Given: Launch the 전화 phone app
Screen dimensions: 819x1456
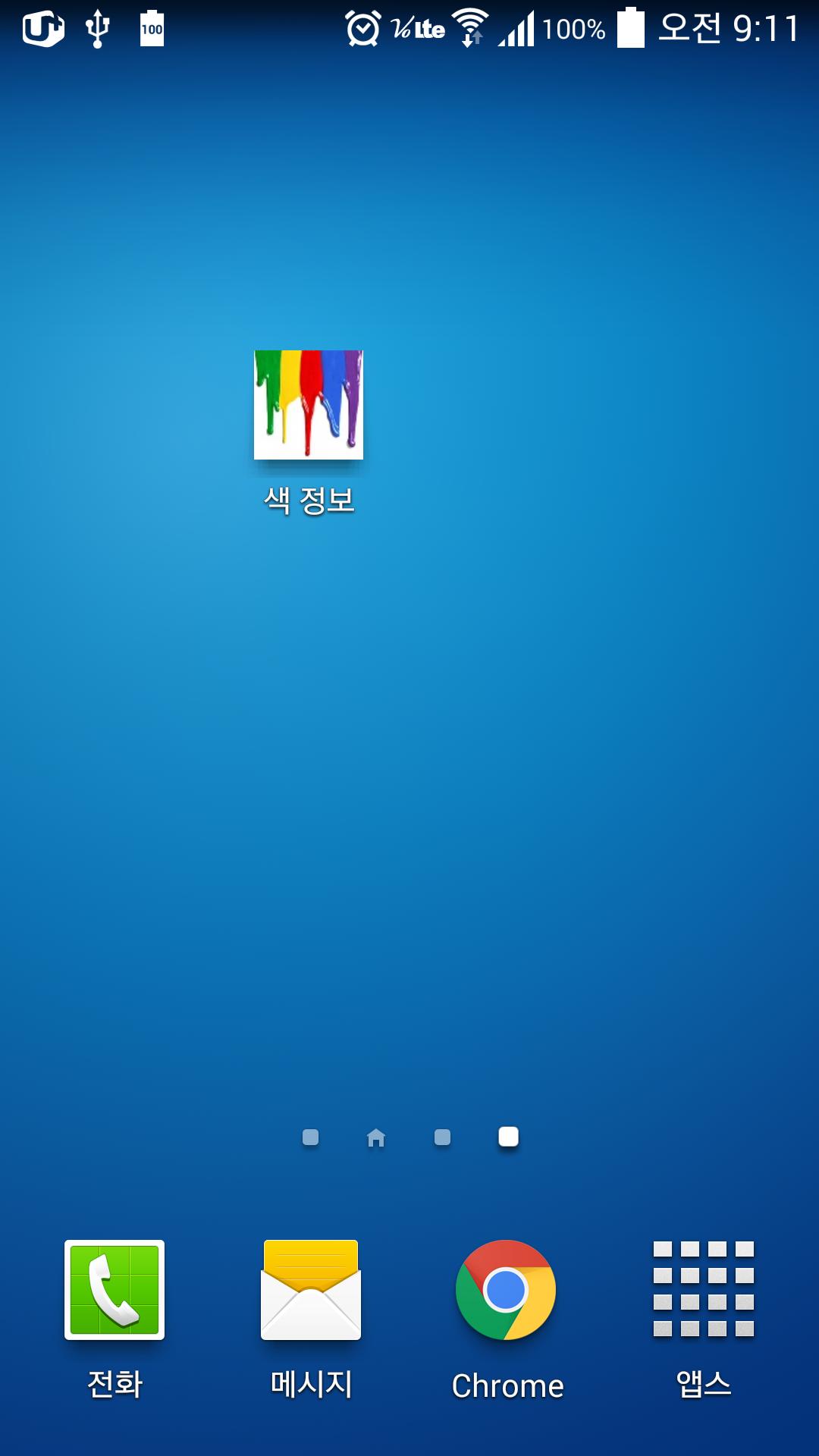Looking at the screenshot, I should click(114, 1289).
